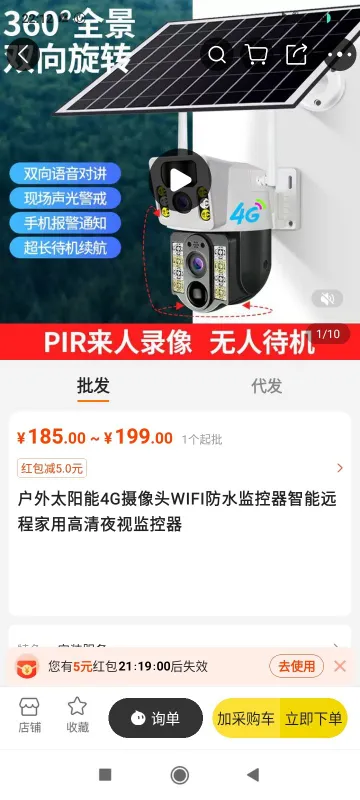The height and width of the screenshot is (800, 360).
Task: Expand the 红包减5.0元 coupon row
Action: tap(180, 468)
